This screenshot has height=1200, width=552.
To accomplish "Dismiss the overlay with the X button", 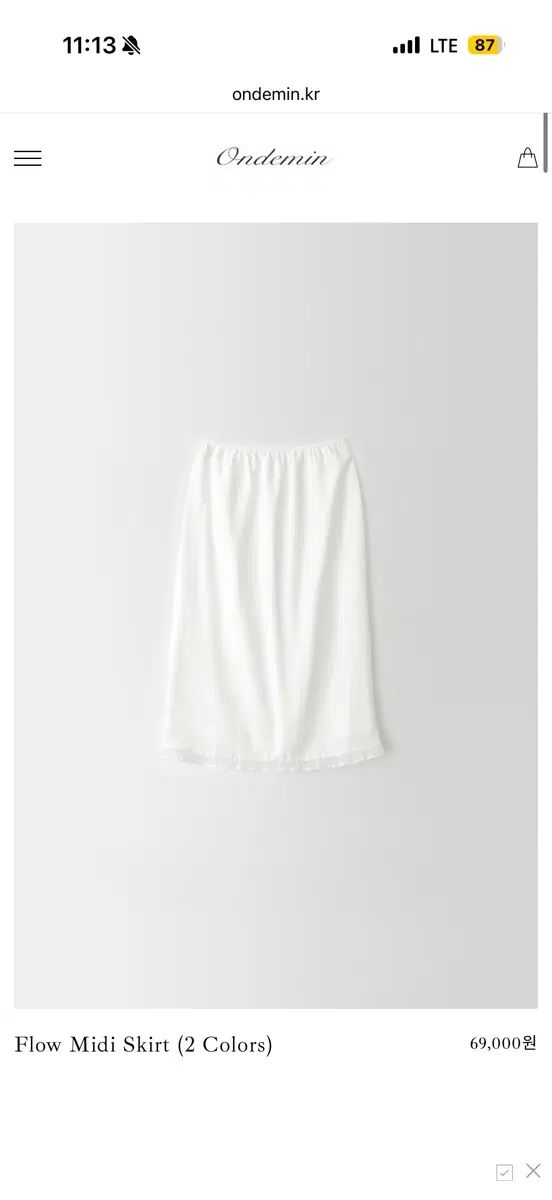I will [533, 1170].
